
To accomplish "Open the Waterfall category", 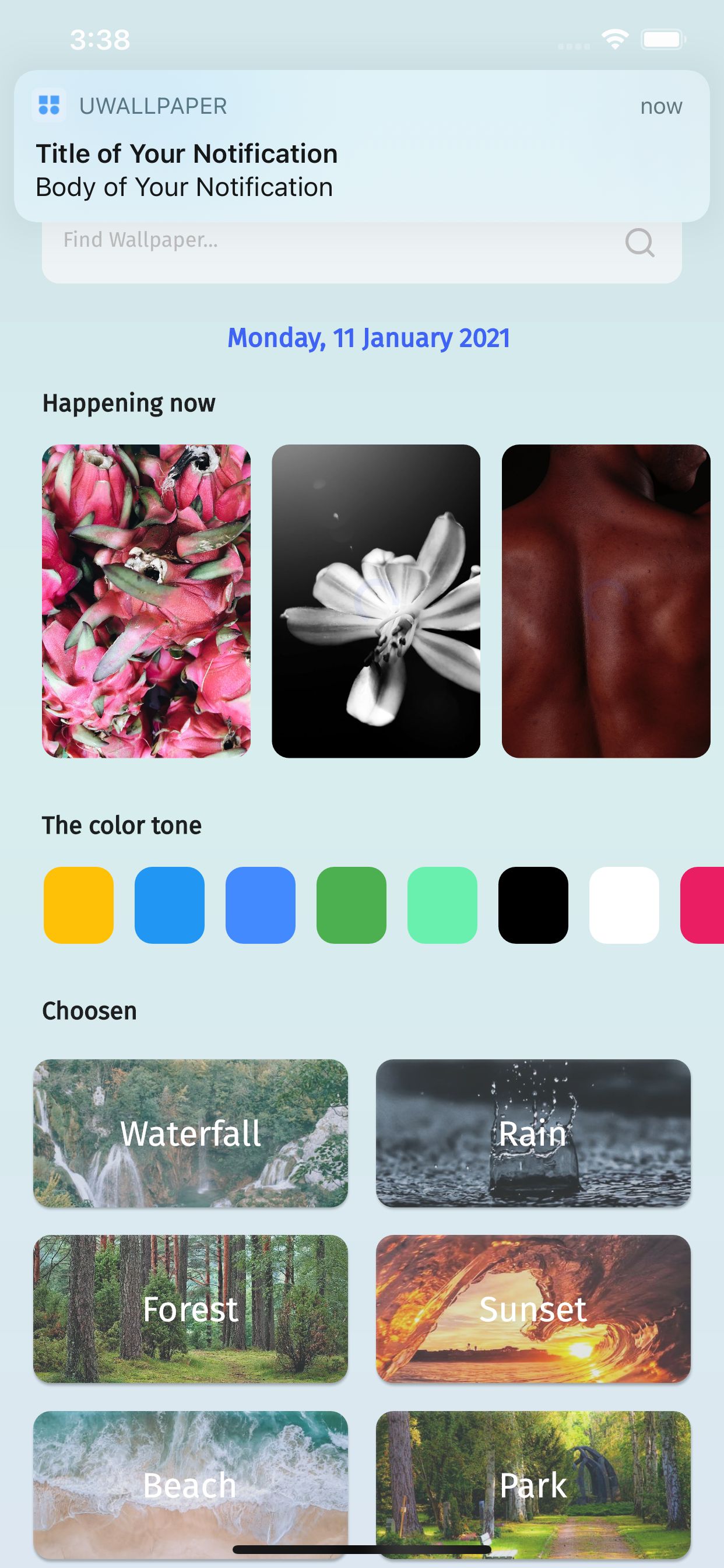I will click(x=191, y=1133).
